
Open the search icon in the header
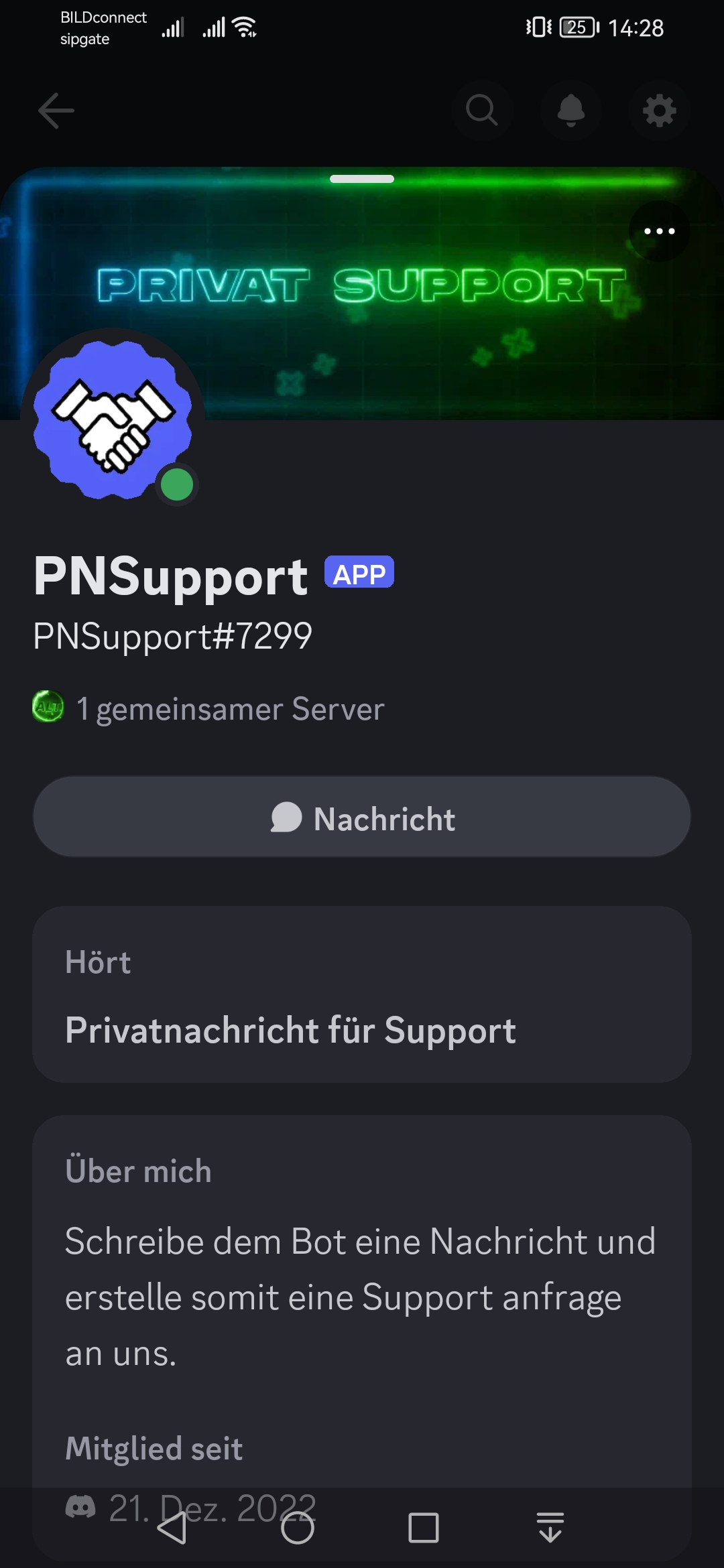pos(482,111)
